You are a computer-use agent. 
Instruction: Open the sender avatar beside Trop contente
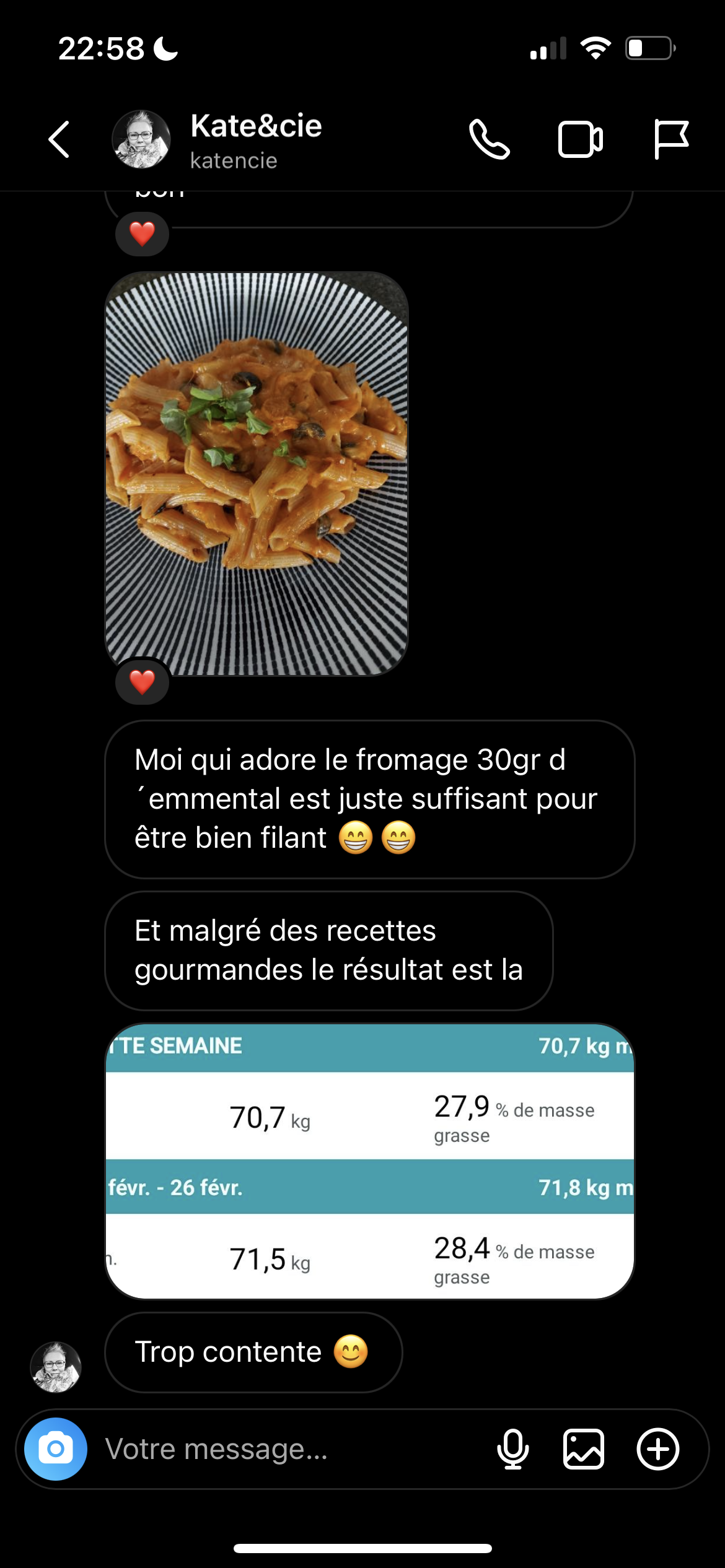point(56,1367)
